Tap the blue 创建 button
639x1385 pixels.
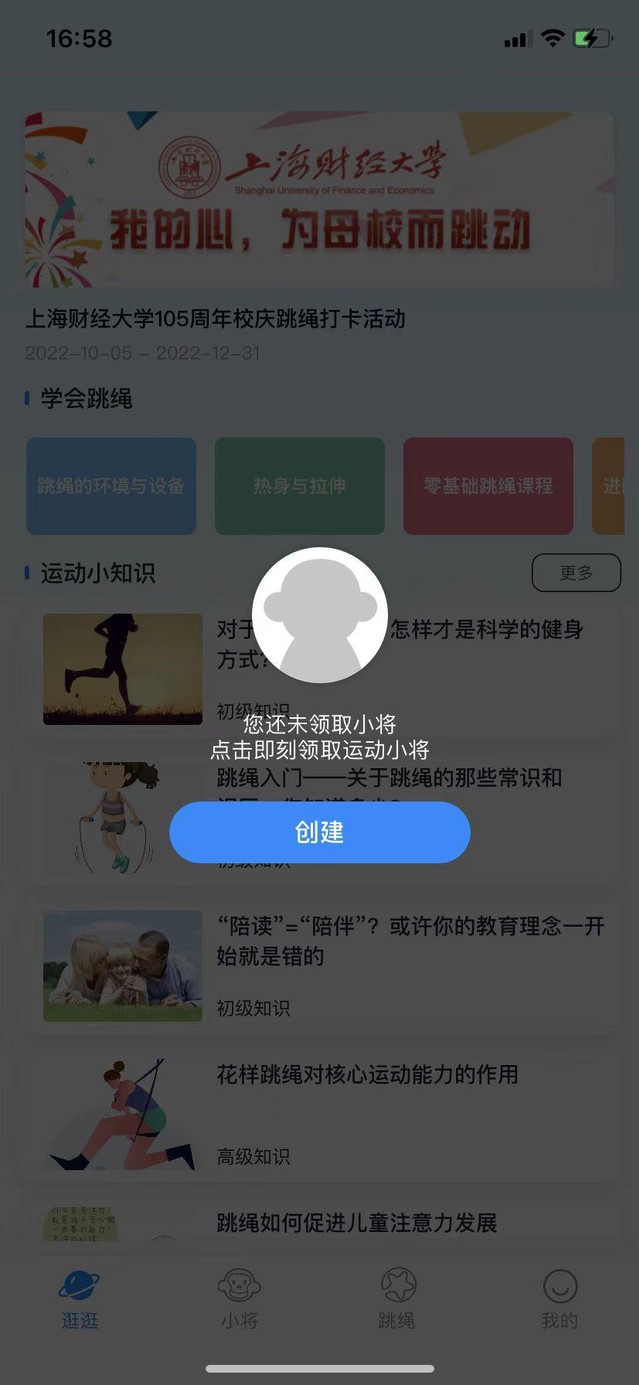click(x=319, y=832)
